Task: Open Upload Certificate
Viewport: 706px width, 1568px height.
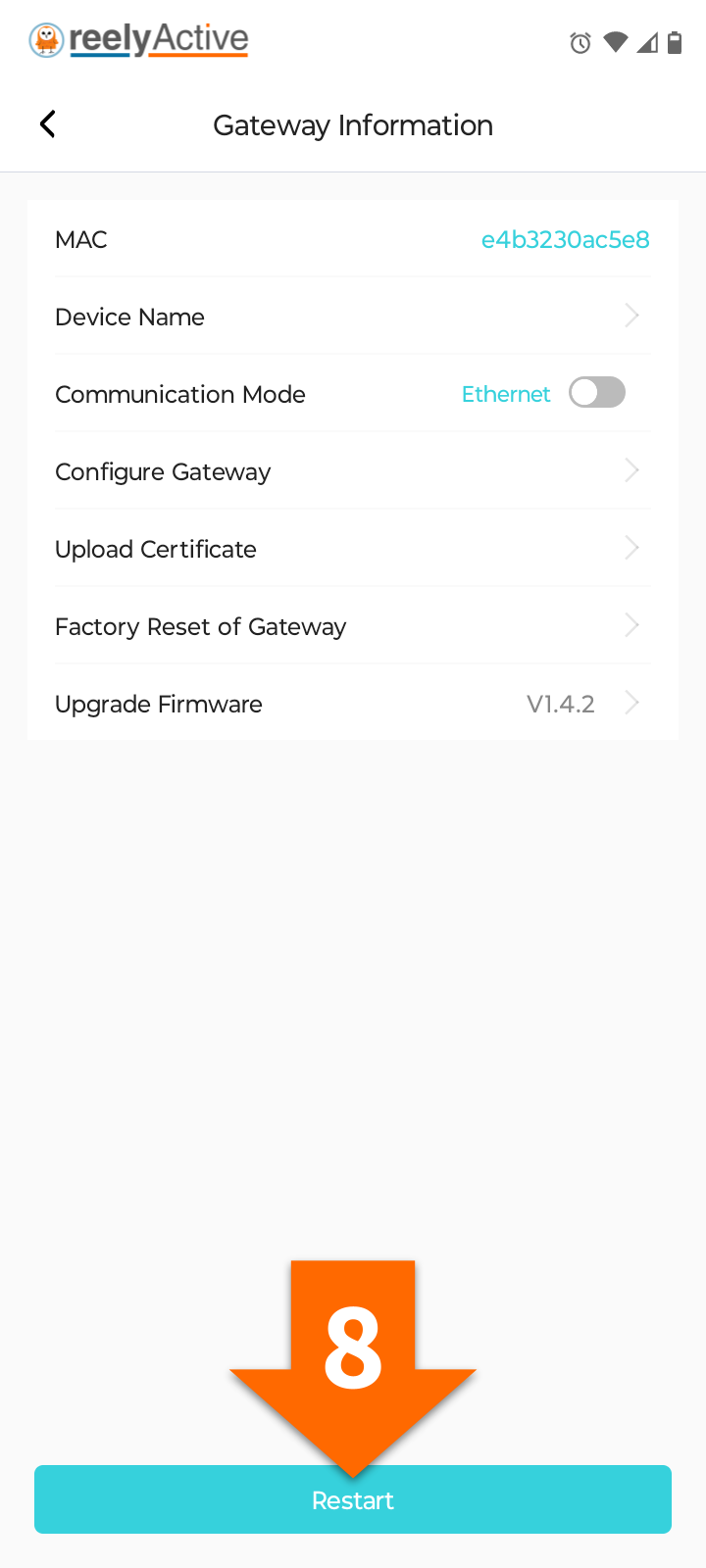Action: (353, 549)
